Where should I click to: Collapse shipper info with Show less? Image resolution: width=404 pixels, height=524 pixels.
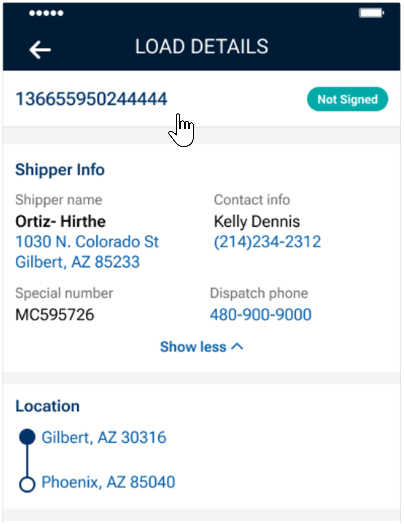point(201,347)
